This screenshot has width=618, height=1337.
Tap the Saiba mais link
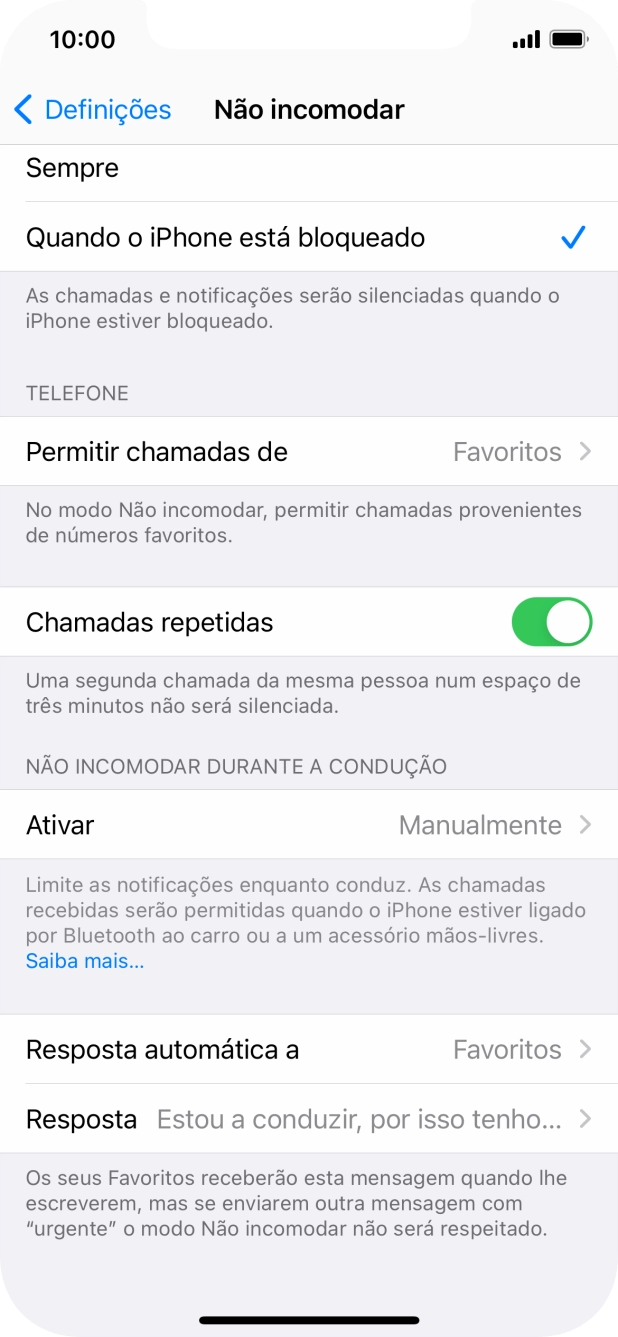tap(85, 962)
